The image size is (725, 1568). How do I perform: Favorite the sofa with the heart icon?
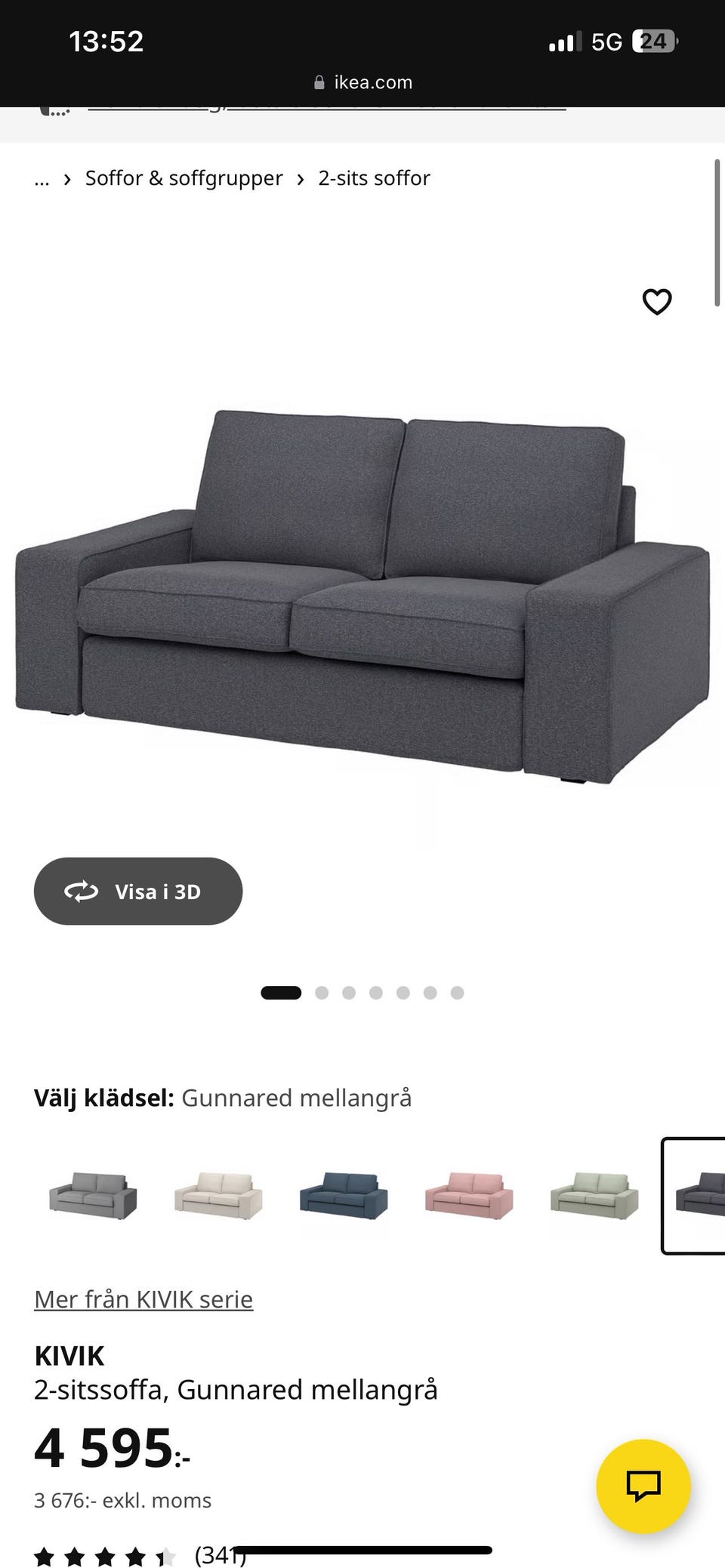pyautogui.click(x=656, y=300)
